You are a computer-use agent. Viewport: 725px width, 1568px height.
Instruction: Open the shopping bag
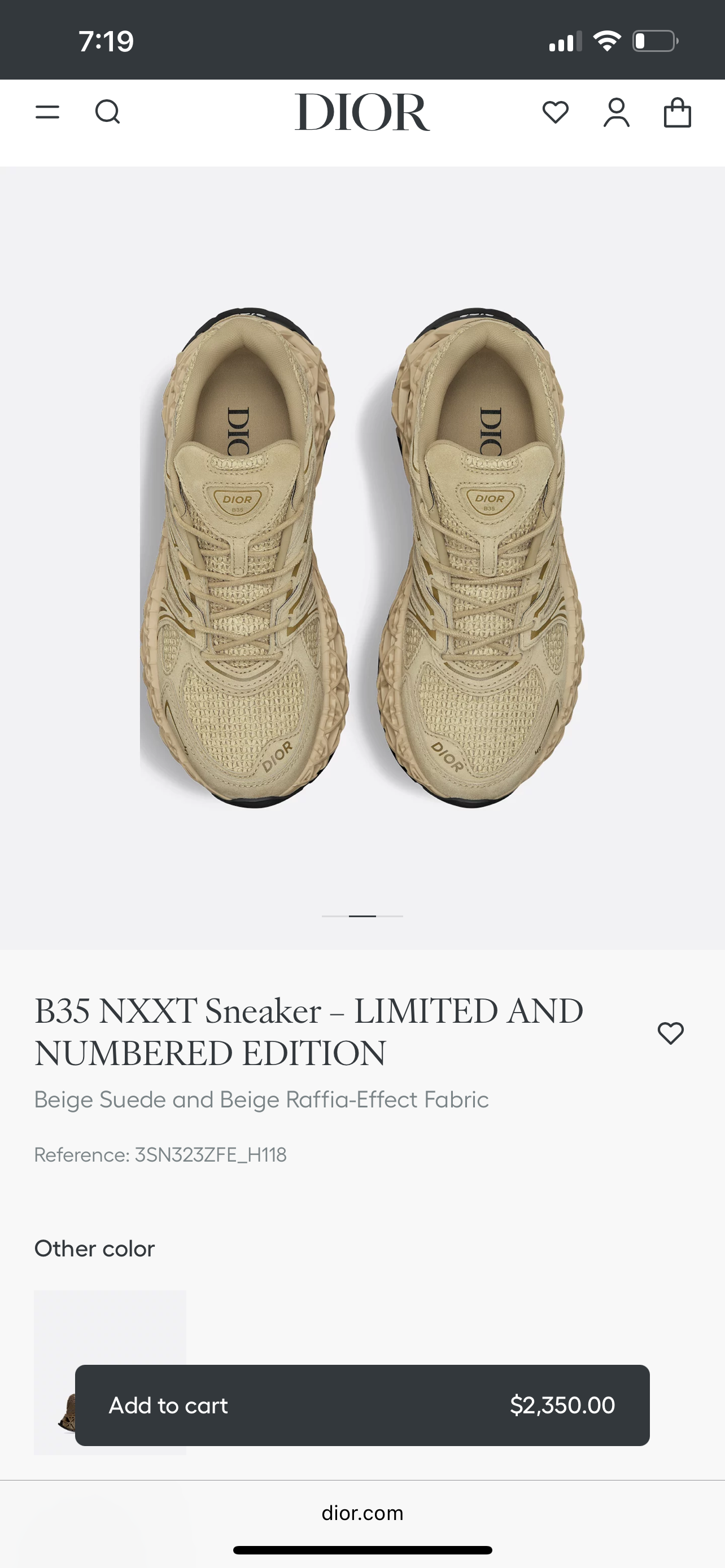pos(677,113)
